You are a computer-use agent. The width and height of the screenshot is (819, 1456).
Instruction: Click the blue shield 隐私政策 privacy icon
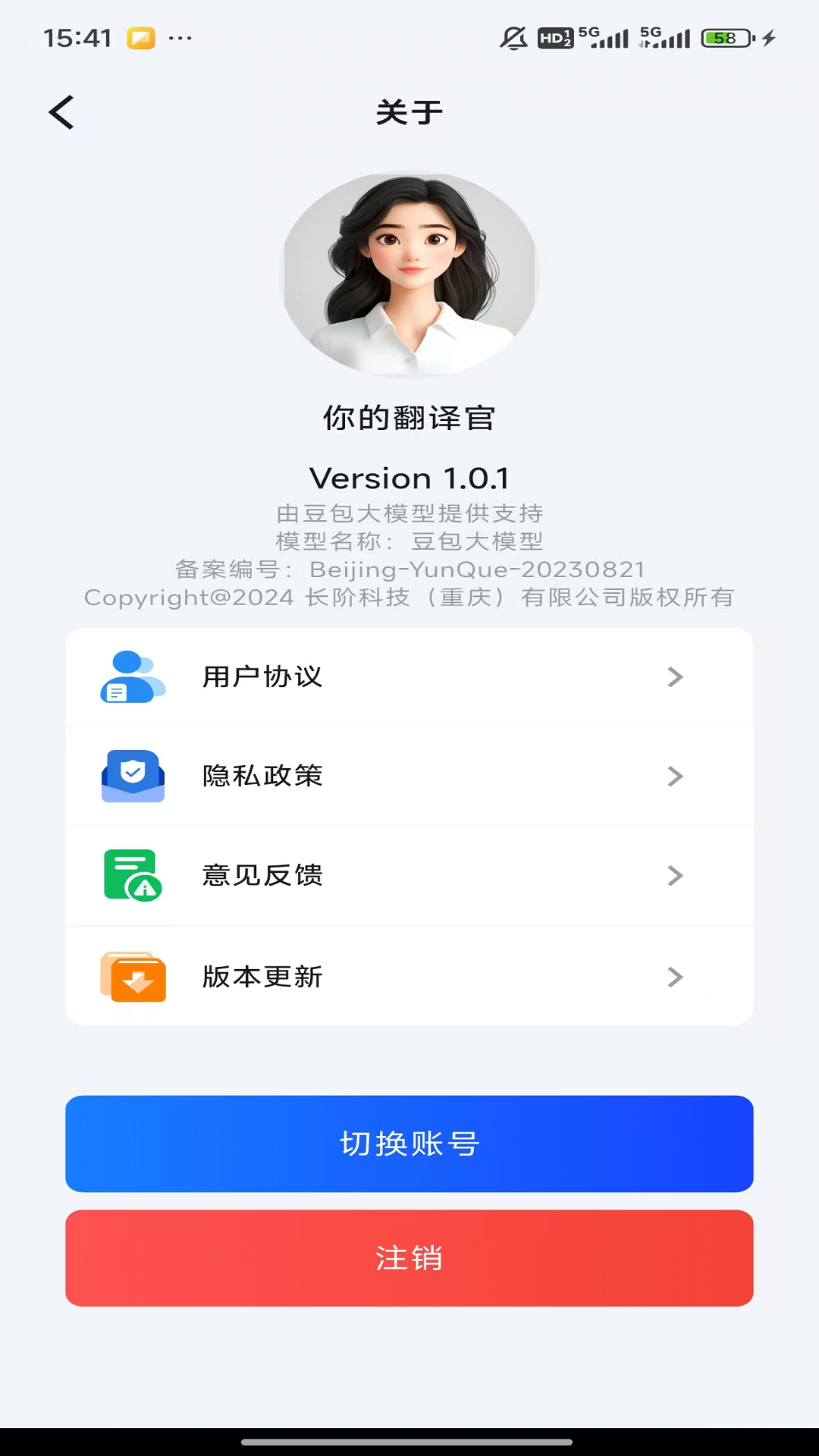pyautogui.click(x=133, y=777)
